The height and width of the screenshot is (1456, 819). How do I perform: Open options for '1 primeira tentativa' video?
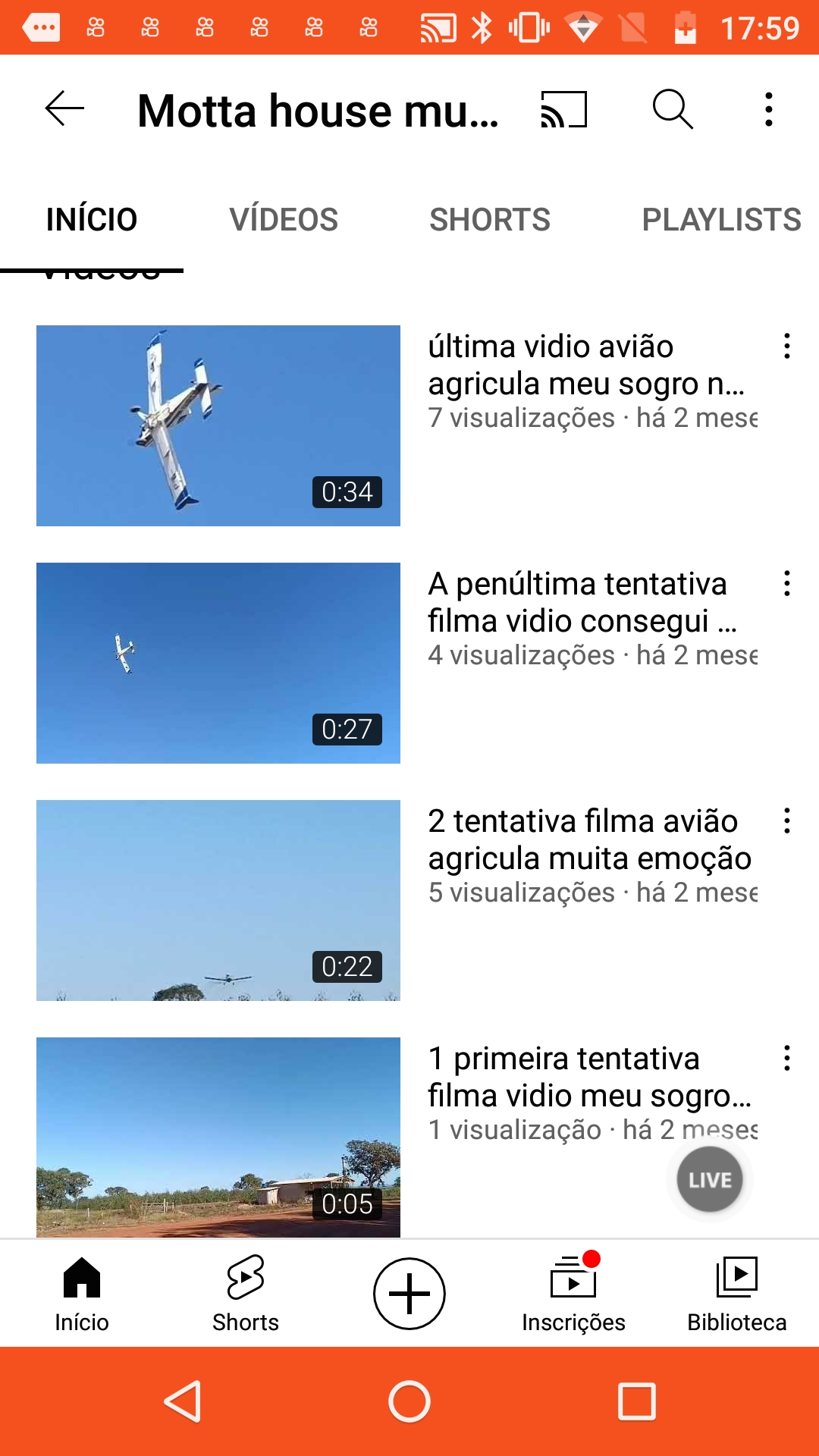pyautogui.click(x=787, y=1059)
